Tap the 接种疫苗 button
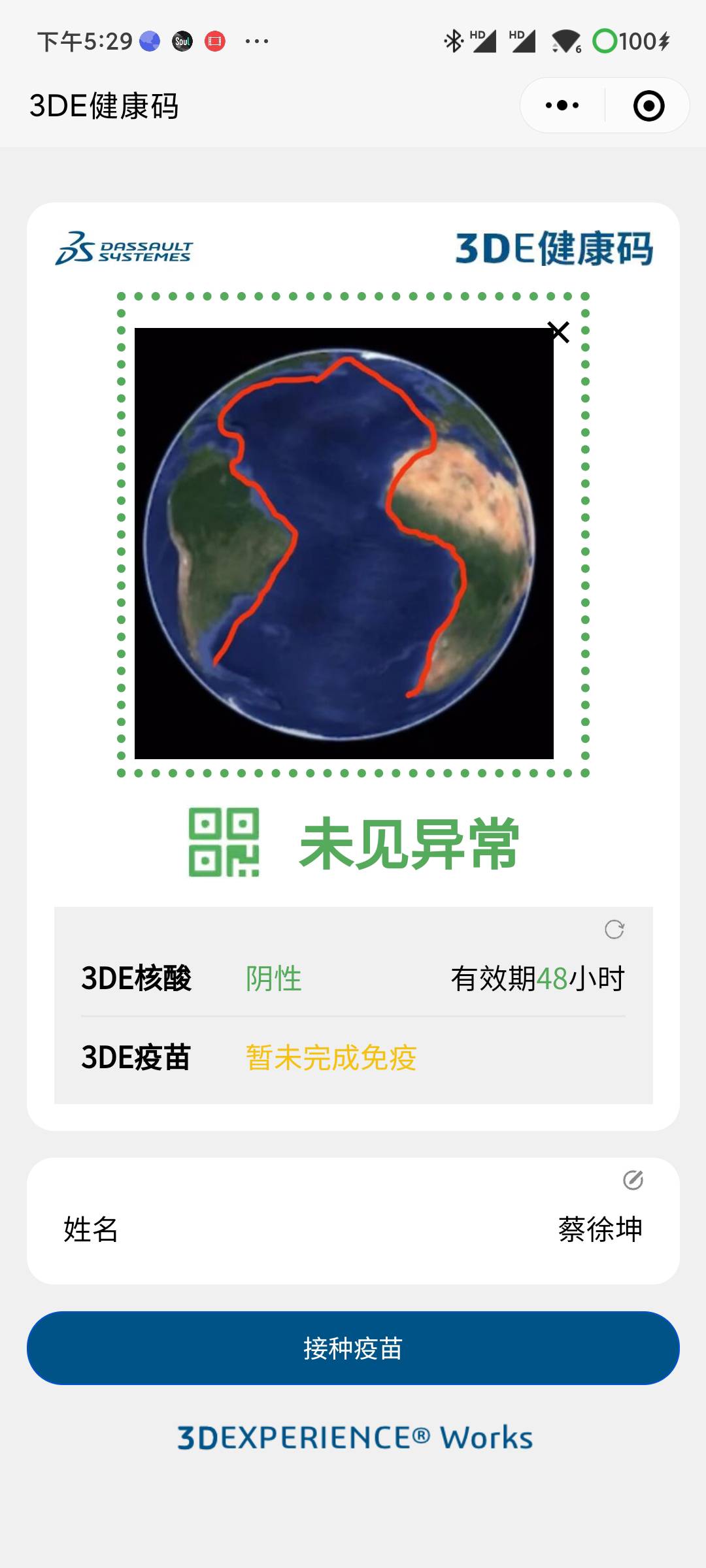The height and width of the screenshot is (1568, 706). pyautogui.click(x=353, y=1348)
